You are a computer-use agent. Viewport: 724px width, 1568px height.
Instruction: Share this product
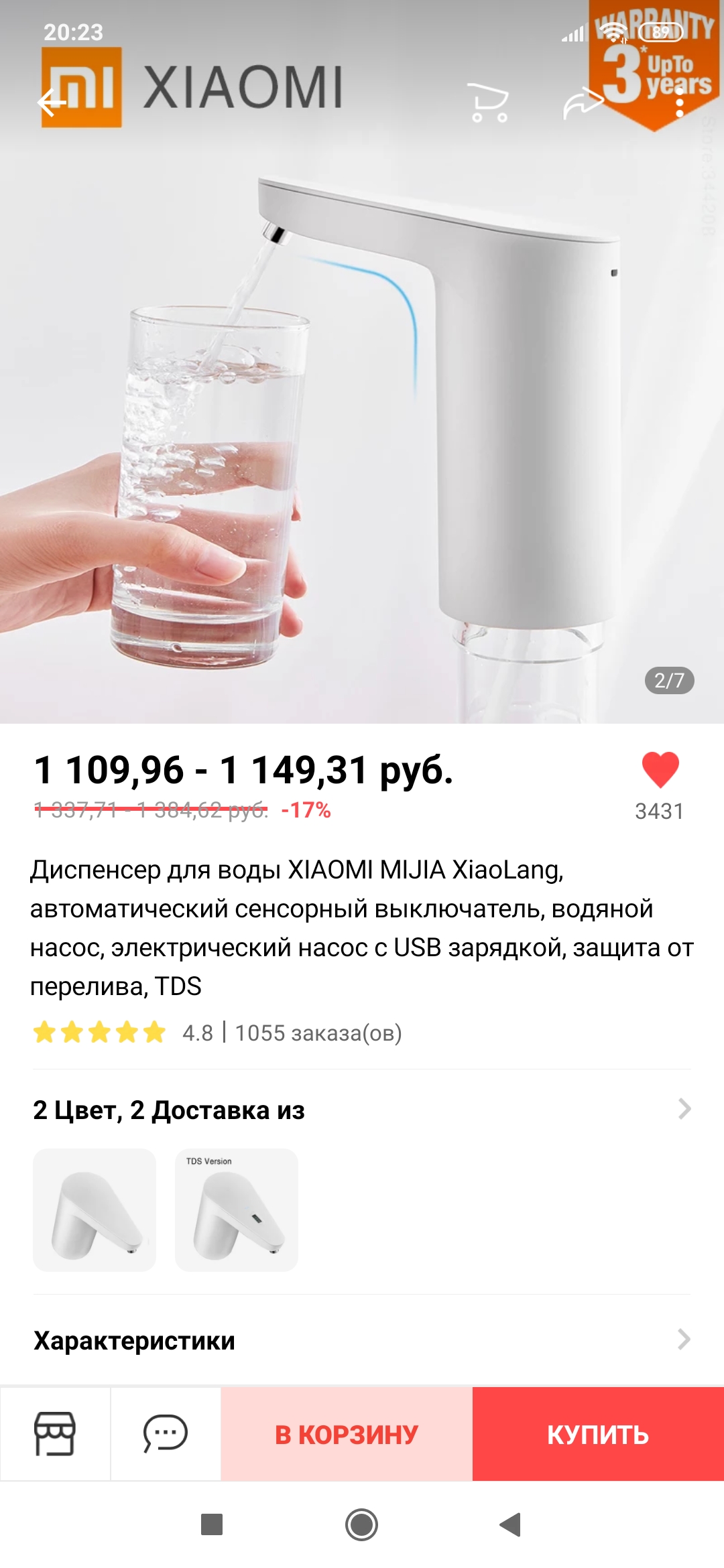[583, 103]
